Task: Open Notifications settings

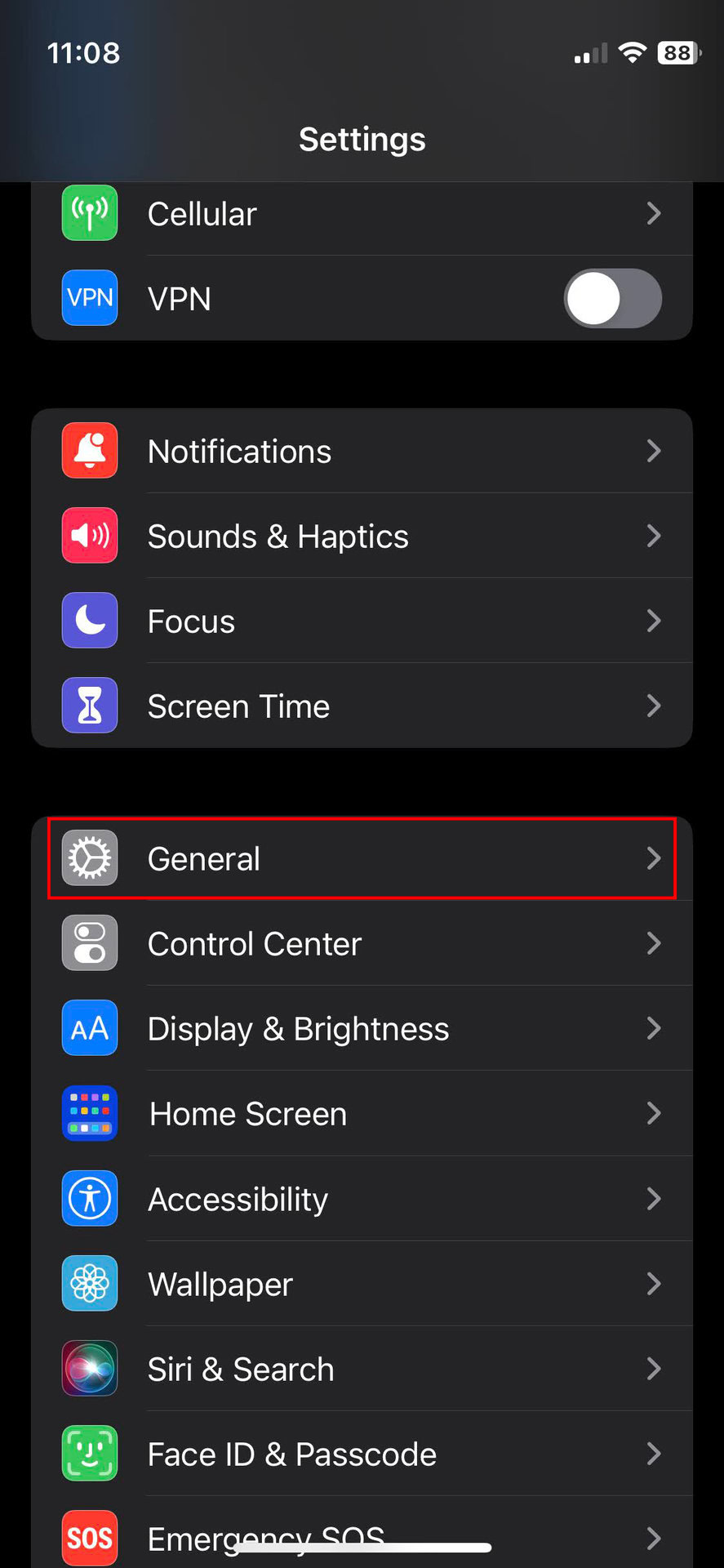Action: tap(362, 452)
